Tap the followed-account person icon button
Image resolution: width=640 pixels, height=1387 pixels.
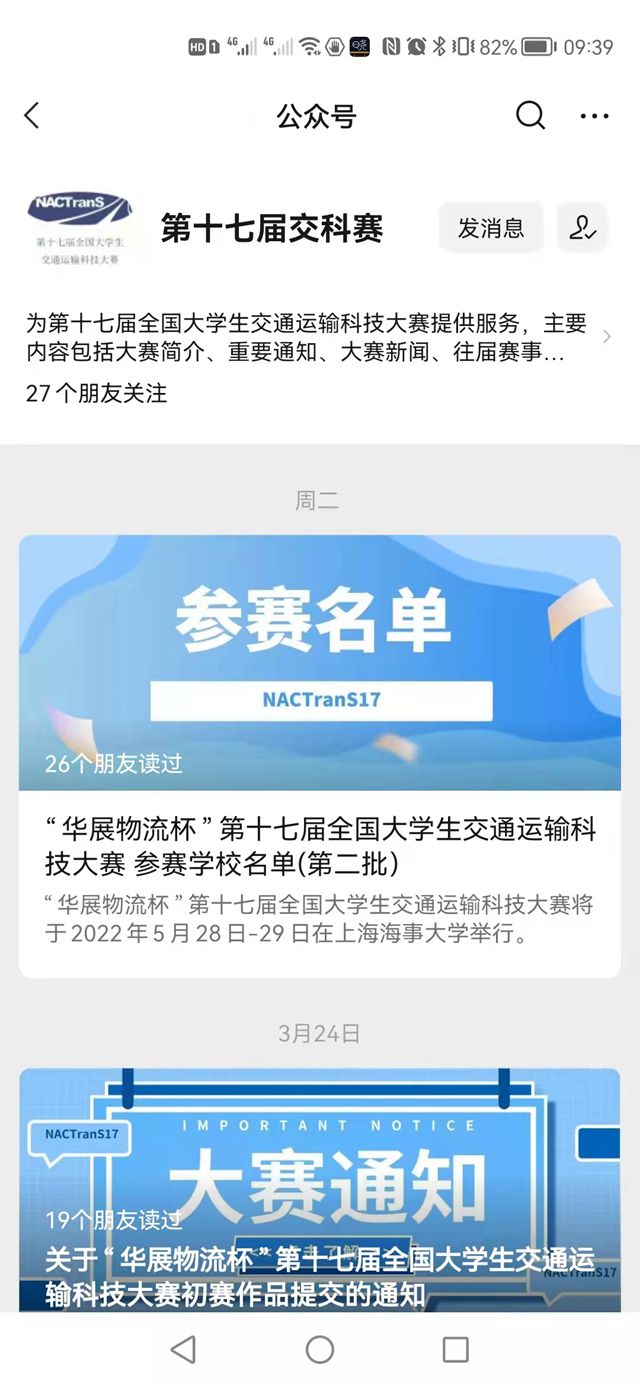pos(582,228)
